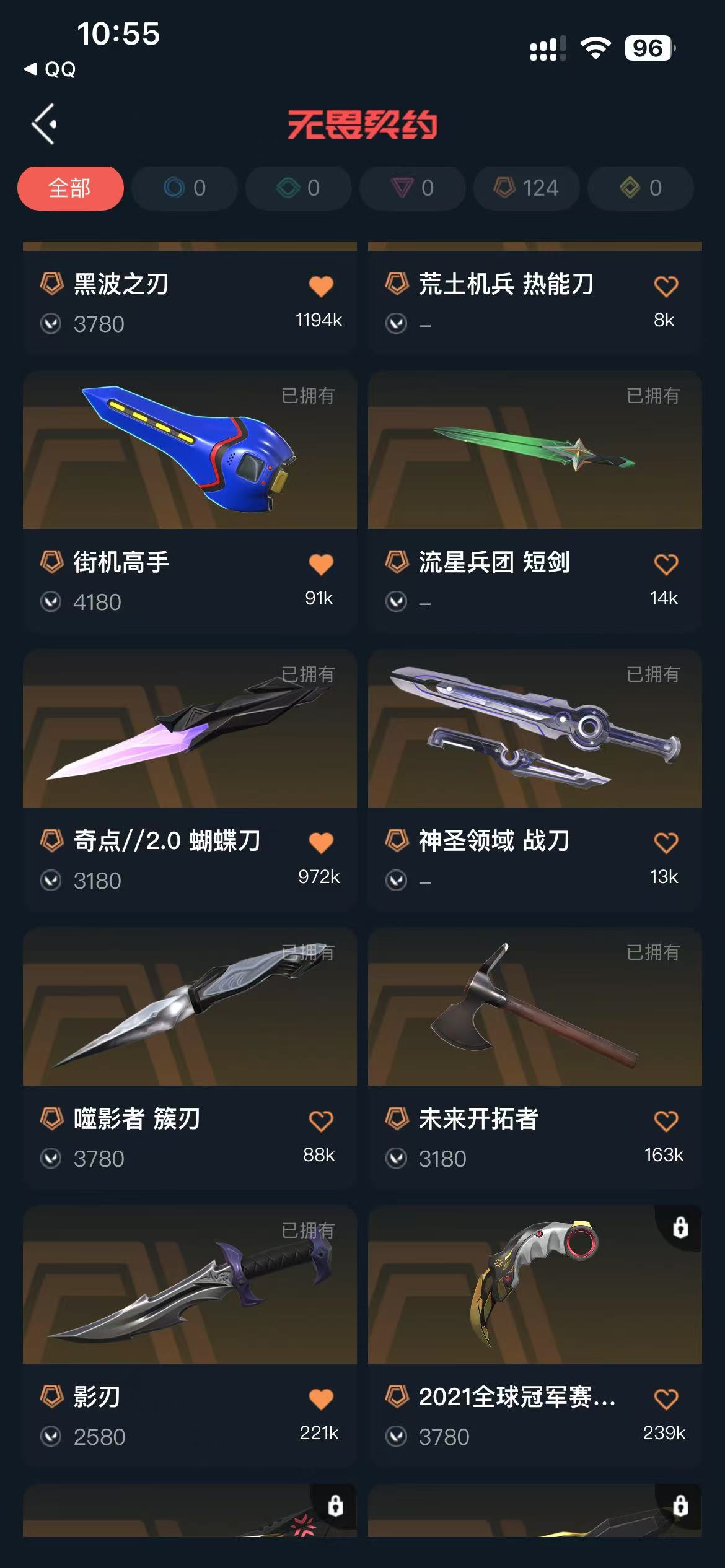Like the 未来开拓者 skin
The image size is (725, 1568).
pyautogui.click(x=666, y=1121)
